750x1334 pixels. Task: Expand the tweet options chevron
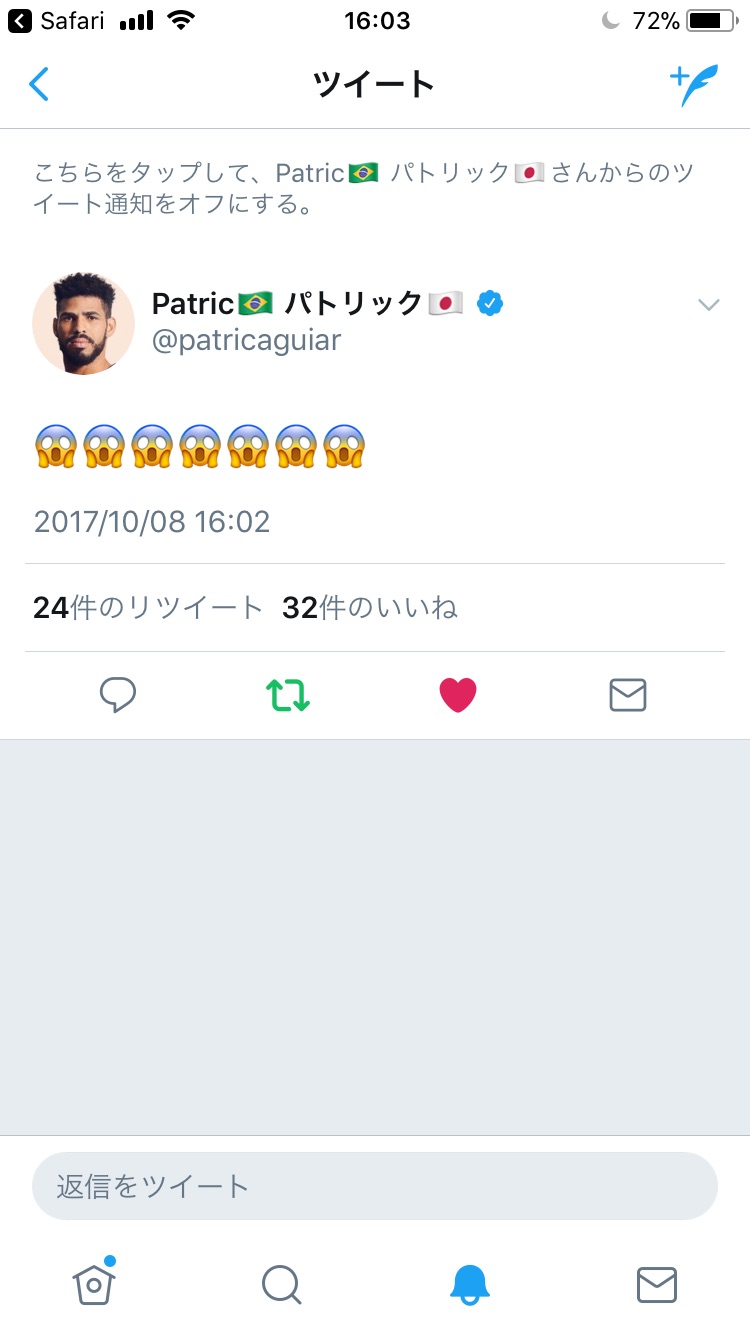click(x=709, y=305)
